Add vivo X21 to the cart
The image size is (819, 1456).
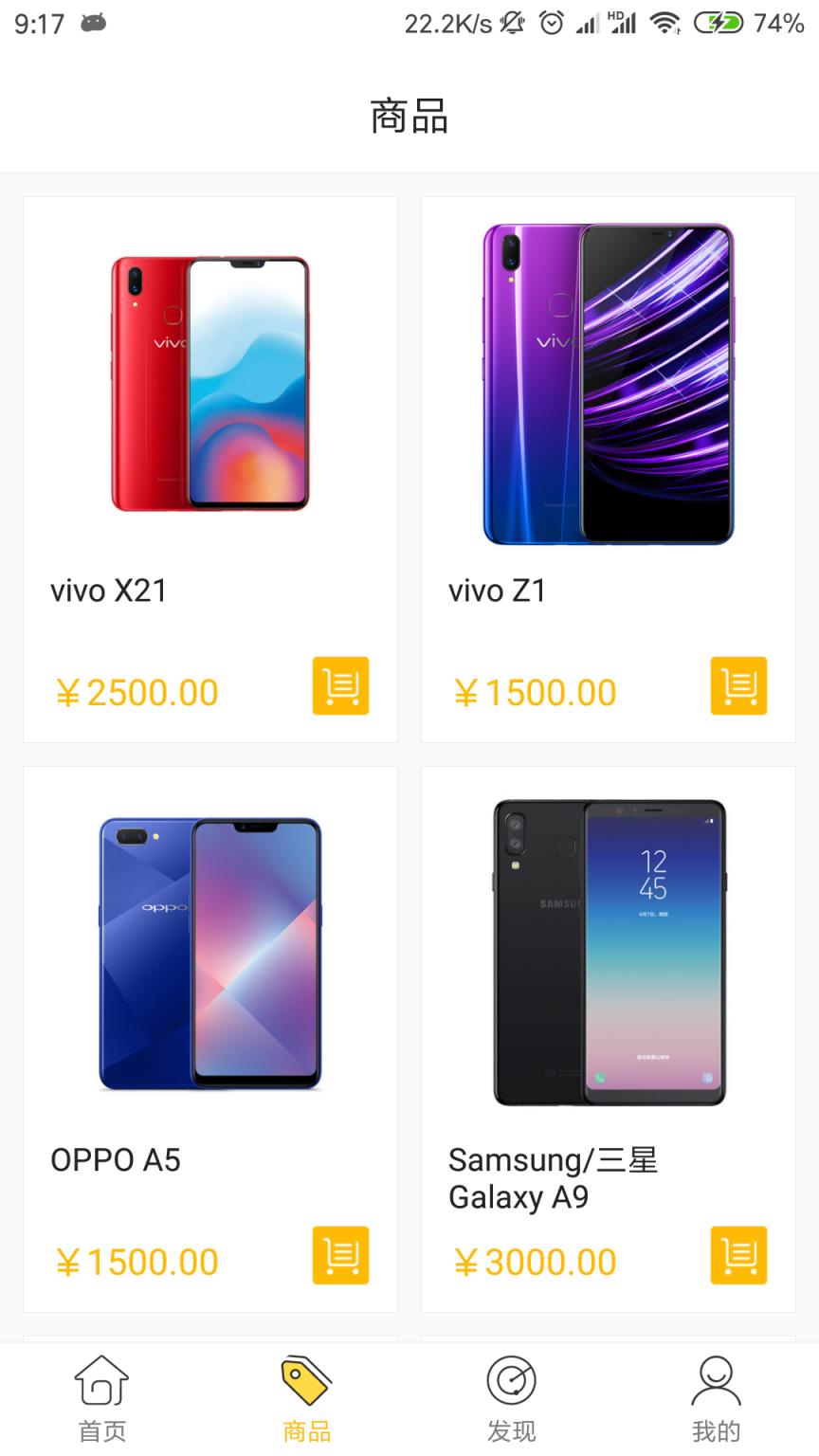click(340, 685)
